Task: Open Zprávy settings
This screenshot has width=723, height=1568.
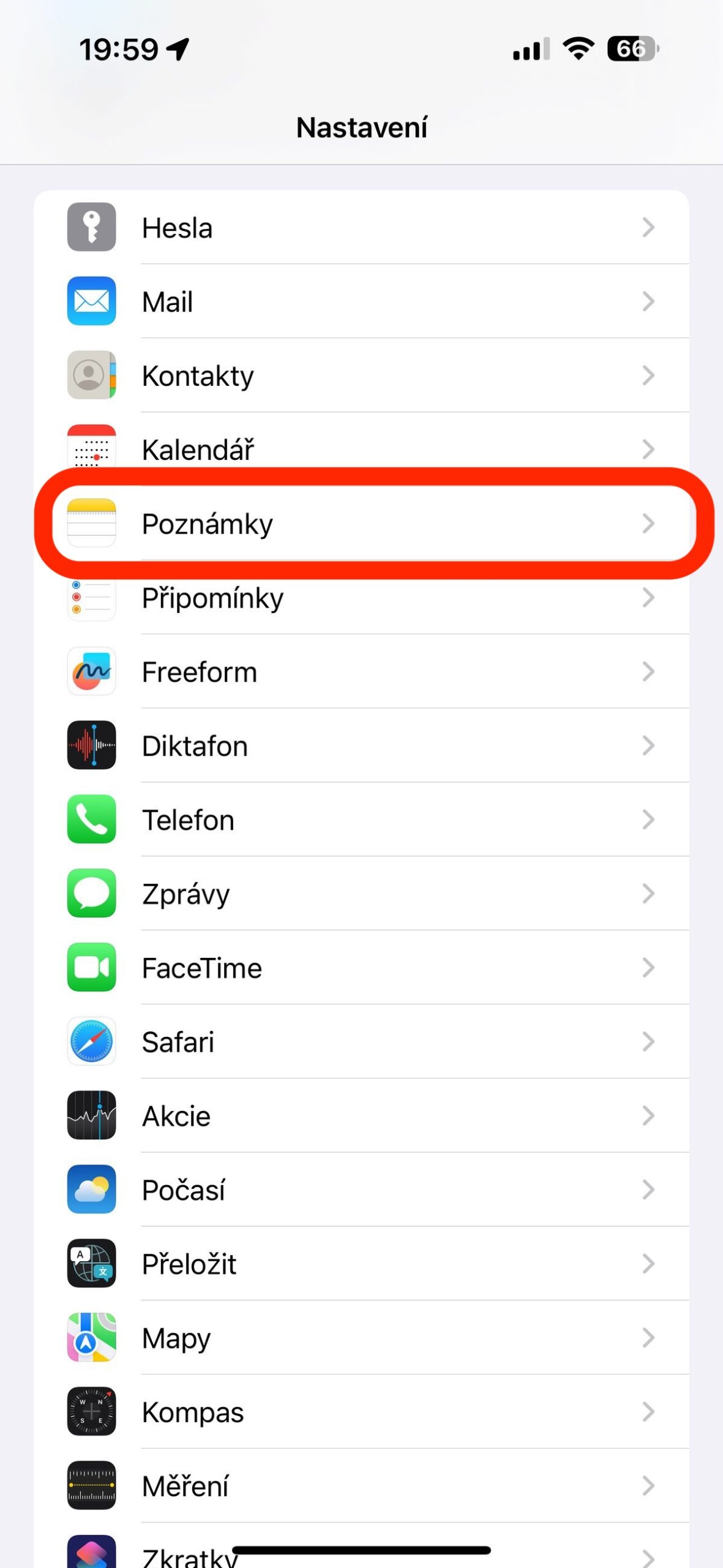Action: 361,894
